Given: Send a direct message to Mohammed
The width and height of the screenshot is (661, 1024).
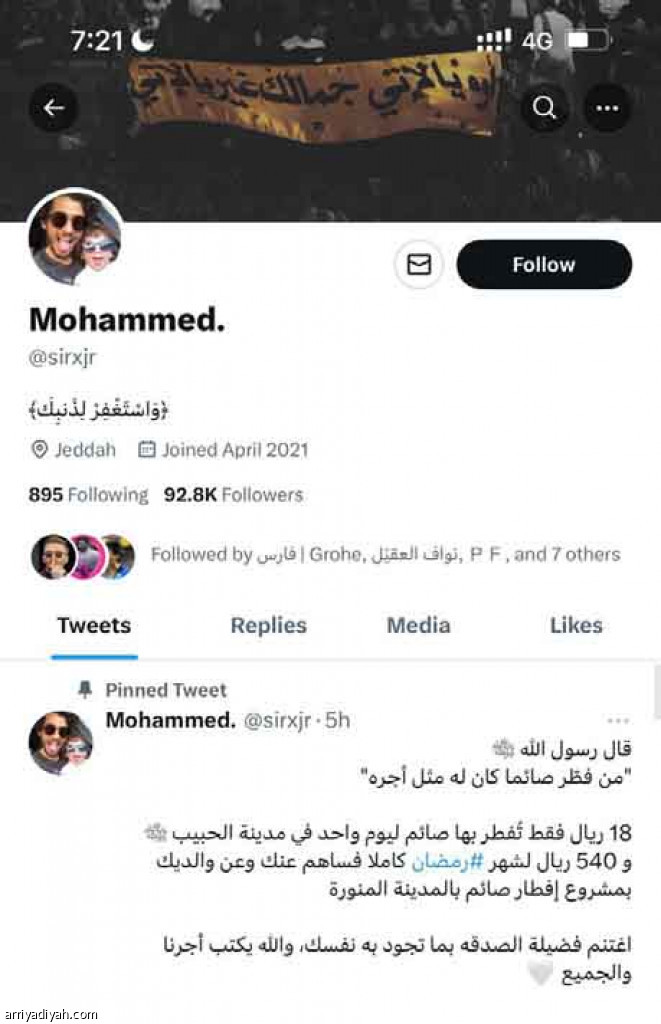Looking at the screenshot, I should coord(419,264).
